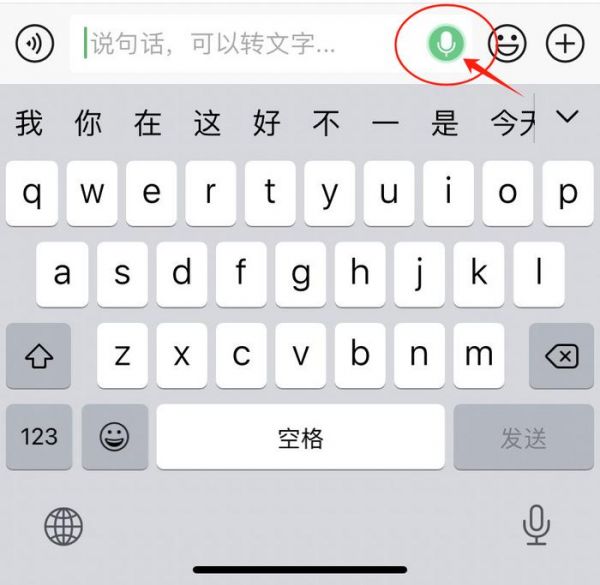
Task: Focus the message text field
Action: [240, 43]
